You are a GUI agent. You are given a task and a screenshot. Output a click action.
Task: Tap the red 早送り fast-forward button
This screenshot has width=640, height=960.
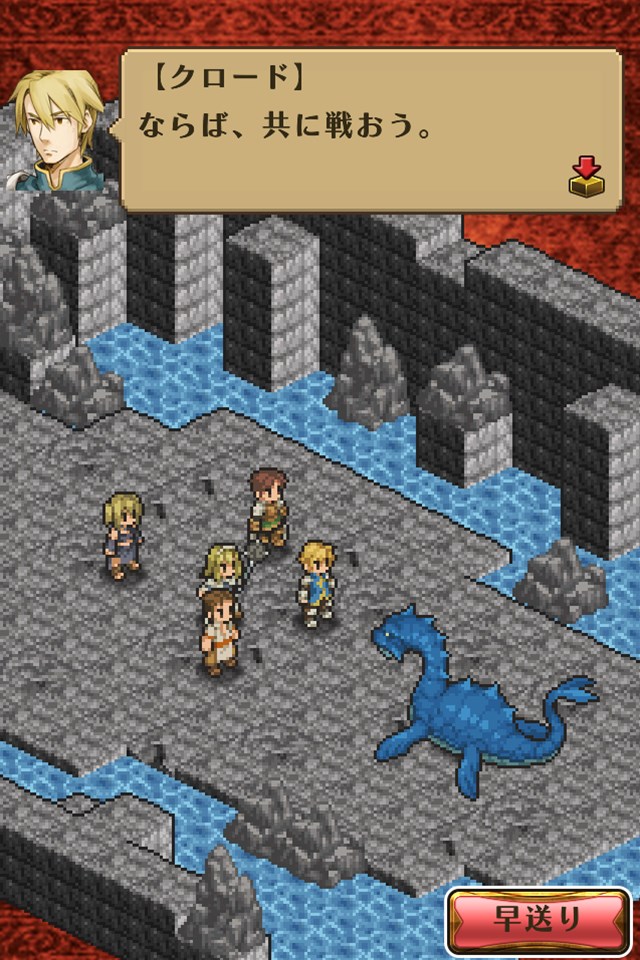click(x=538, y=920)
